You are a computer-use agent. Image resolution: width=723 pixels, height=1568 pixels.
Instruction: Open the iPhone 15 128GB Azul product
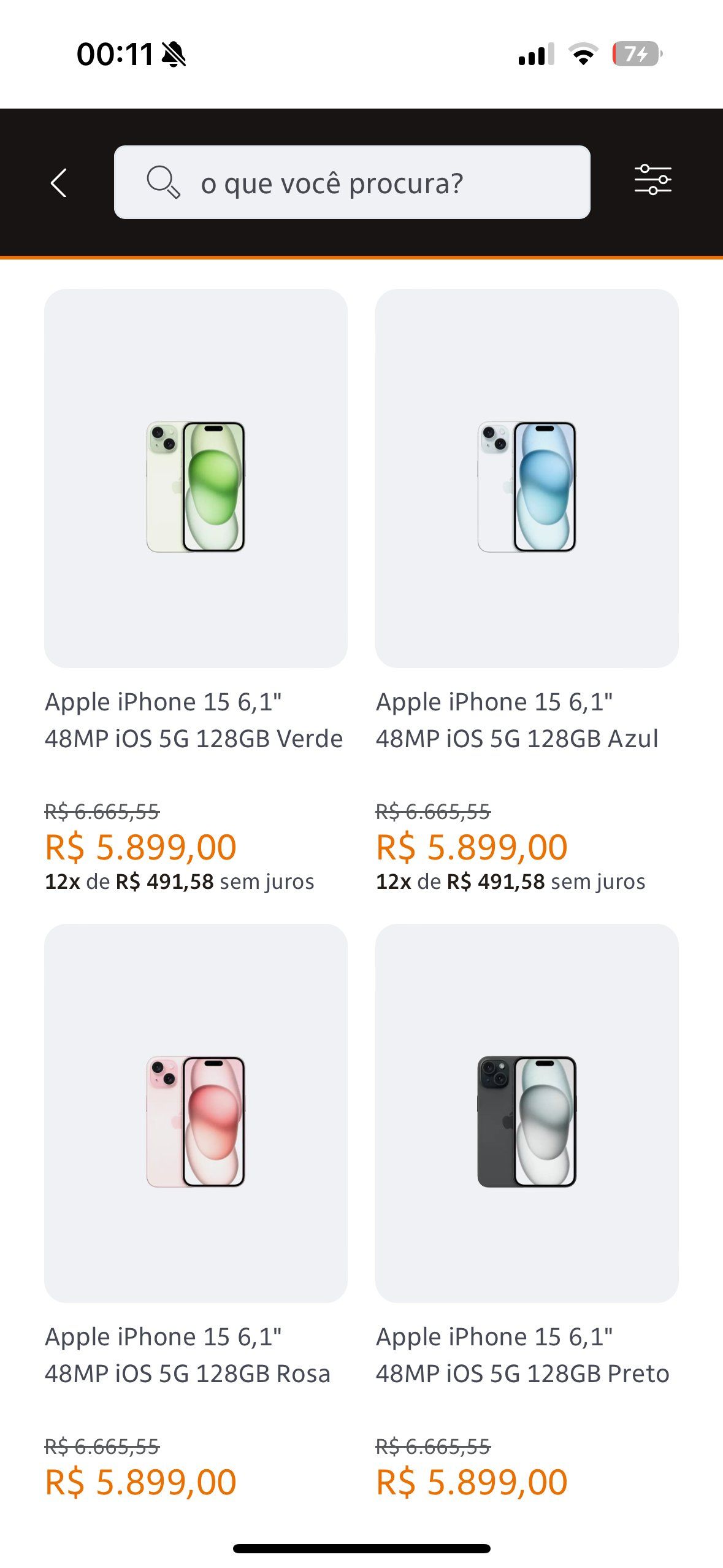pyautogui.click(x=527, y=478)
